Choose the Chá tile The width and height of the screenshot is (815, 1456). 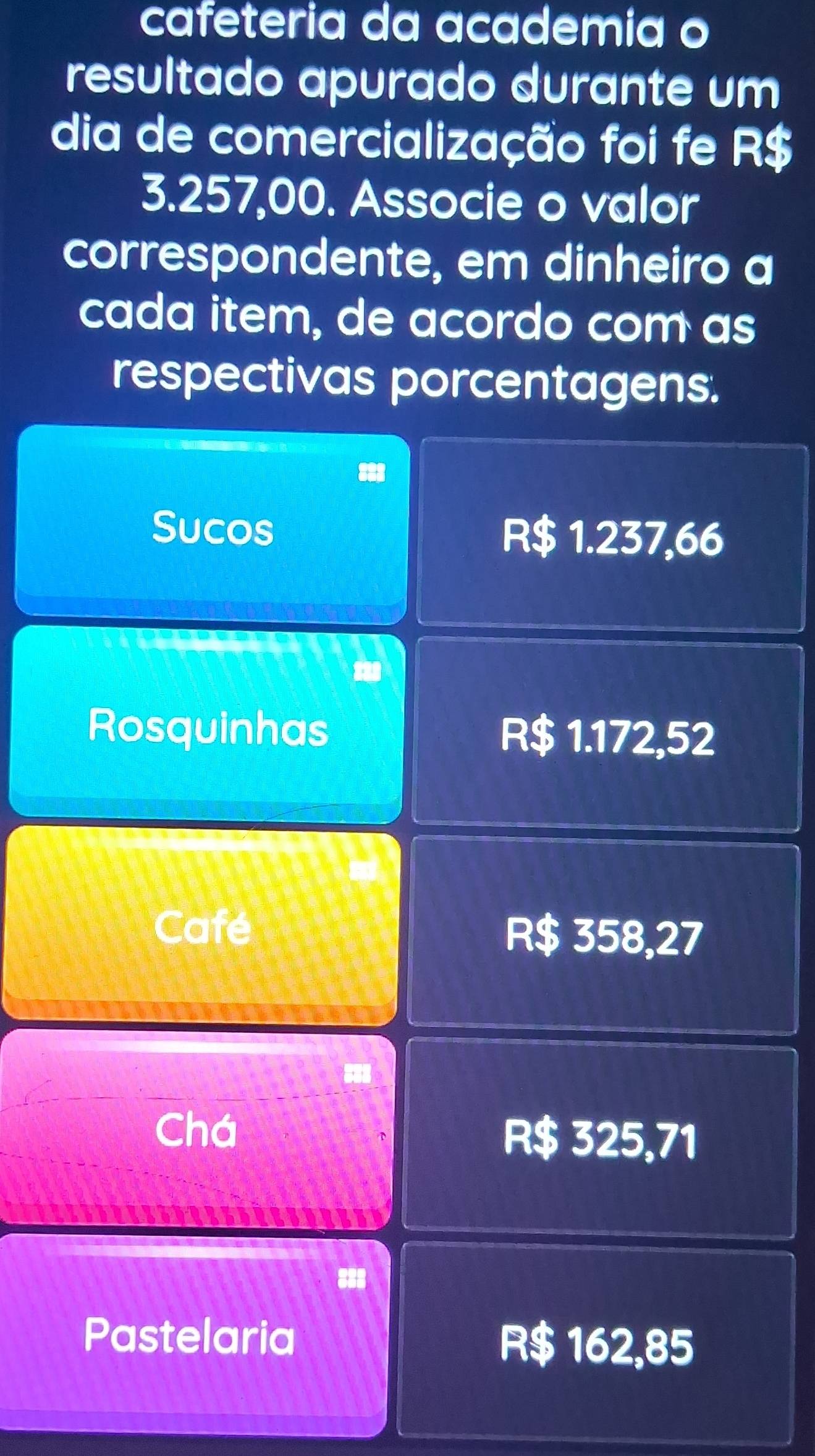[x=195, y=1130]
